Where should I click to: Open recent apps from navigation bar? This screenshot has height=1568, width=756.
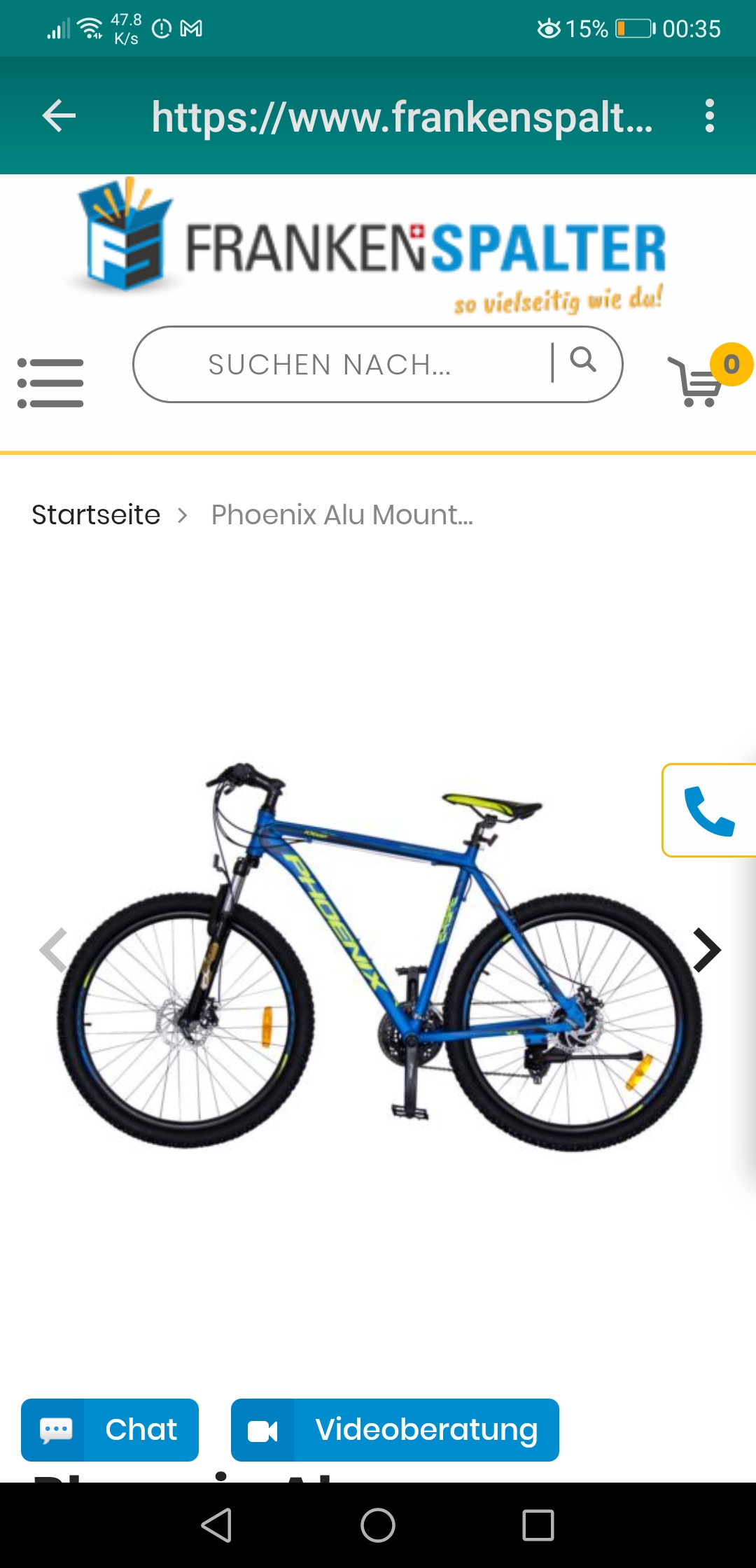pos(538,1525)
